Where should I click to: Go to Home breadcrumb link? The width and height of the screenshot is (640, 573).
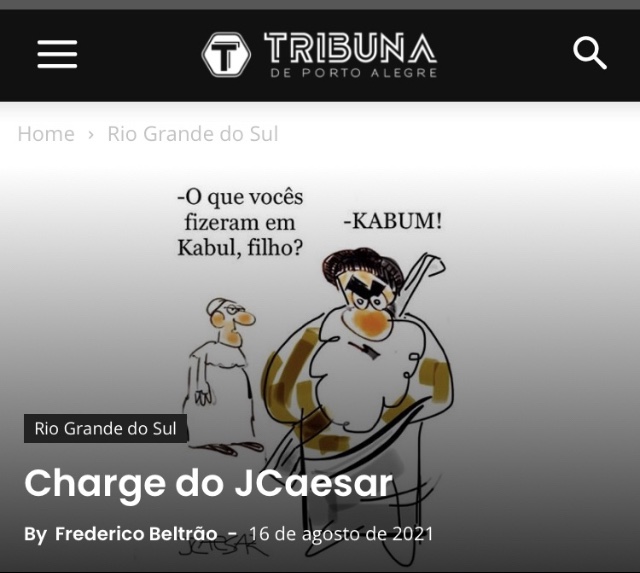[x=46, y=134]
